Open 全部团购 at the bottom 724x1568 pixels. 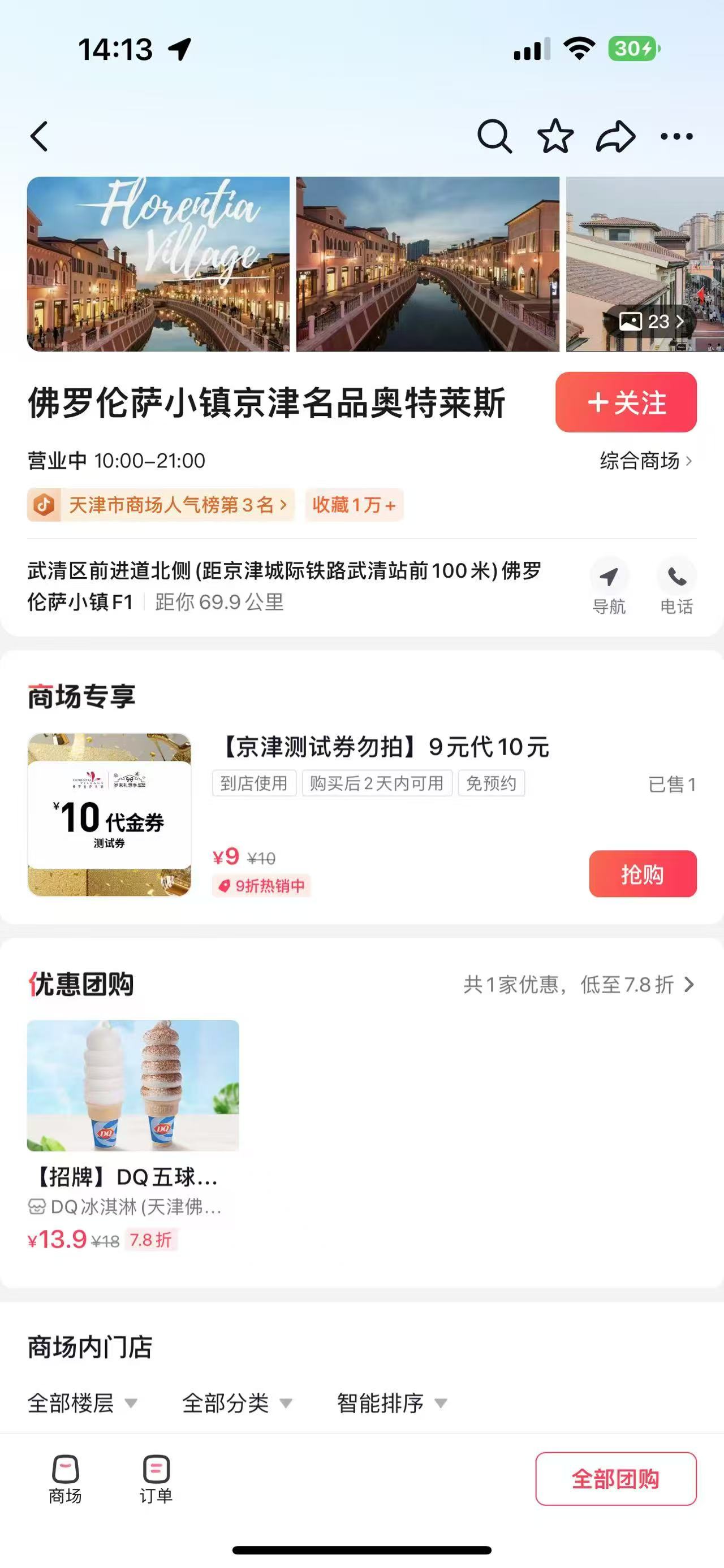[x=615, y=1479]
